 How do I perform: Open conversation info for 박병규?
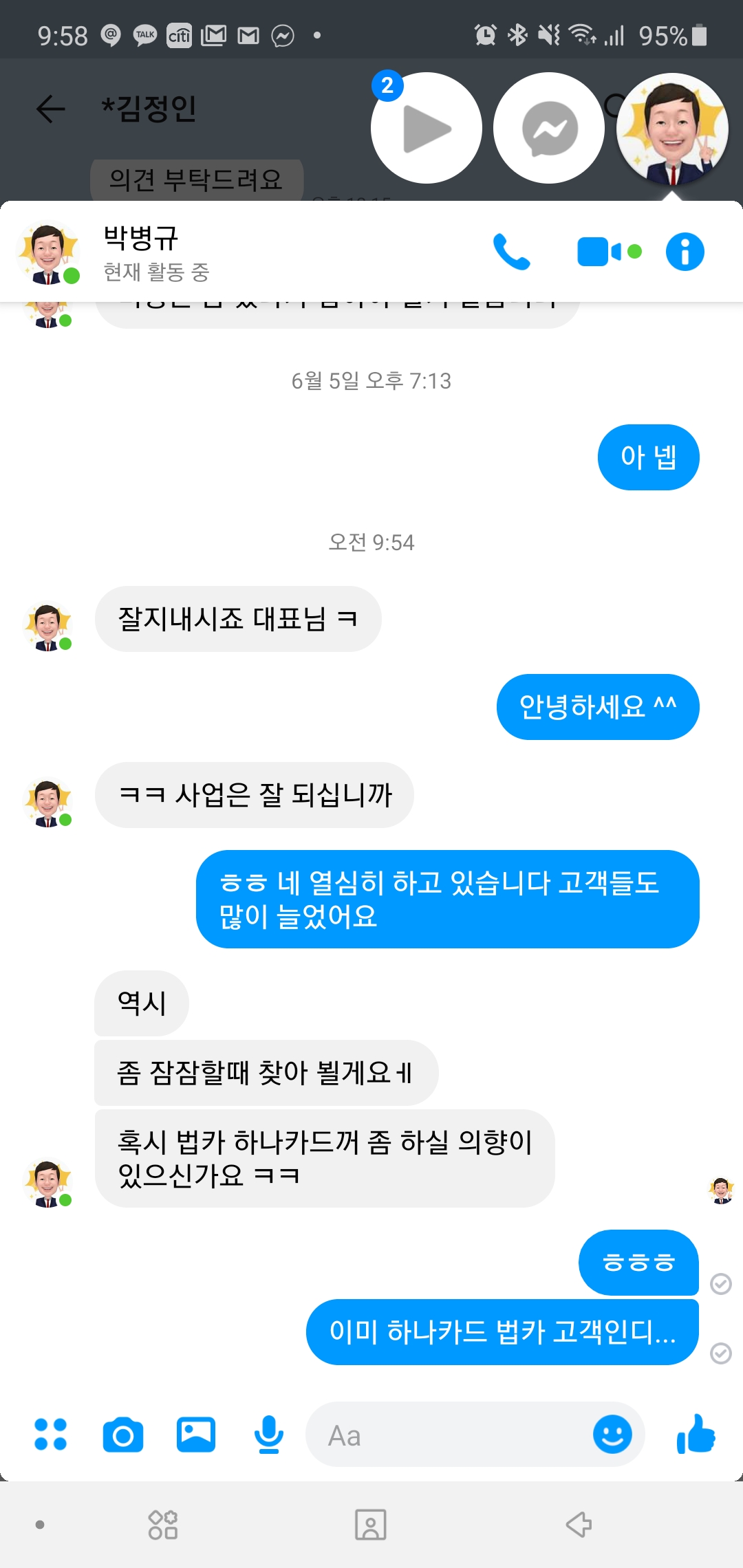pyautogui.click(x=685, y=252)
